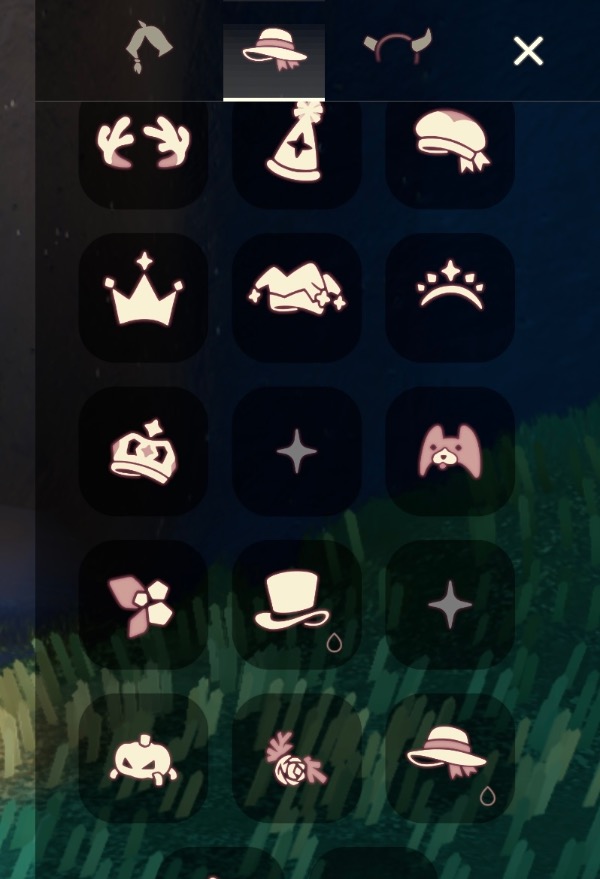The height and width of the screenshot is (879, 600).
Task: Select the pumpkin head accessory
Action: coord(143,759)
